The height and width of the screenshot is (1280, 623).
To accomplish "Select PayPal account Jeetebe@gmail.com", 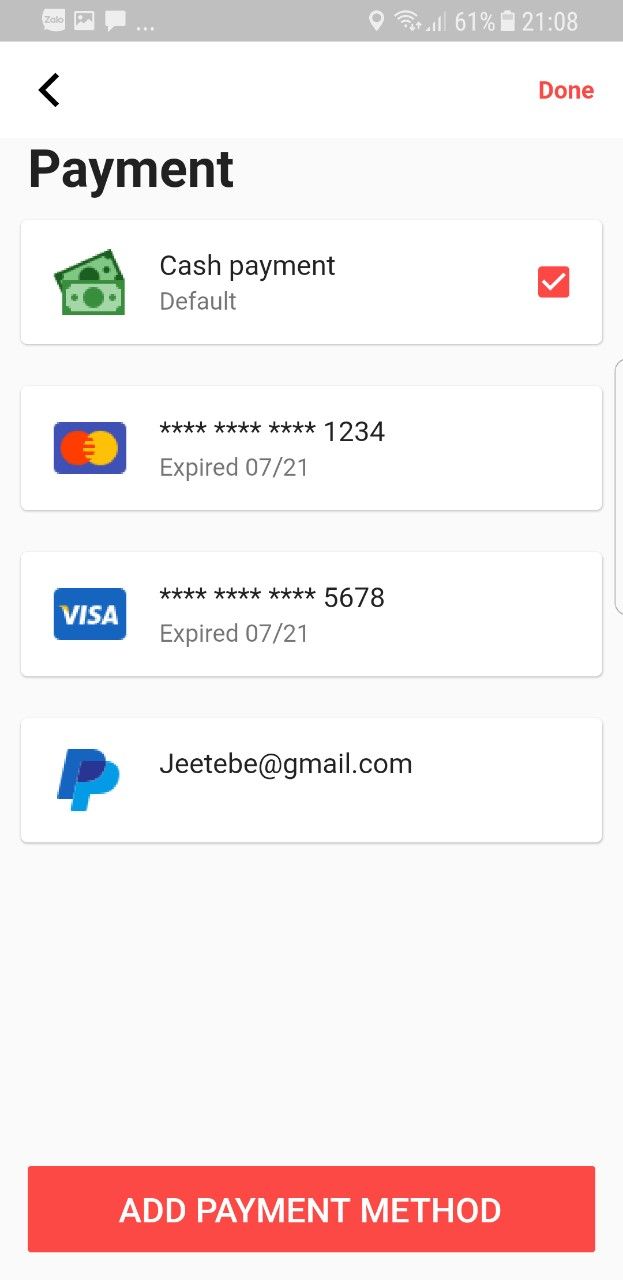I will [311, 780].
